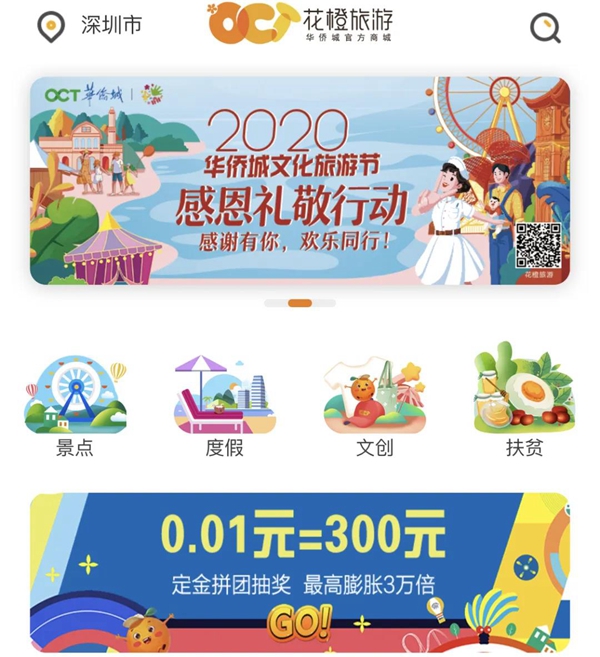Open the 扶贫 category
The width and height of the screenshot is (600, 657).
pos(524,404)
